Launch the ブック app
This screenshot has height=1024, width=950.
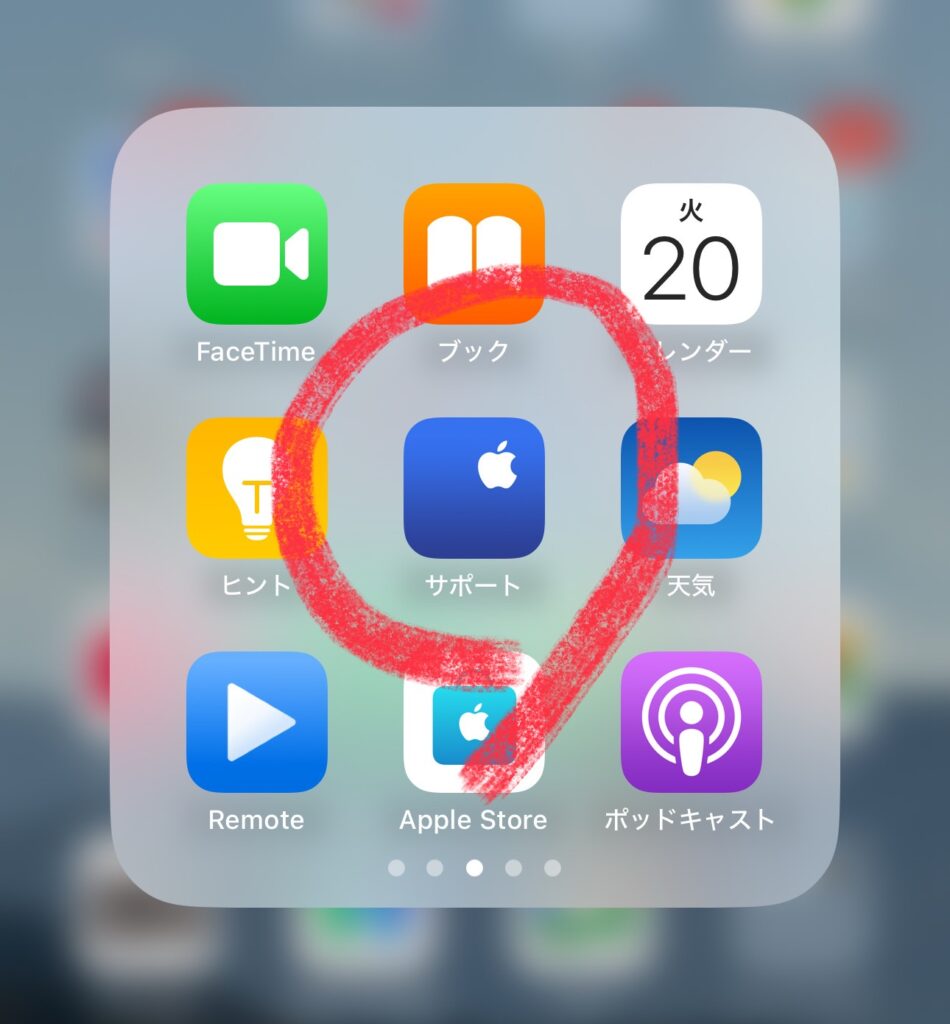(x=474, y=254)
